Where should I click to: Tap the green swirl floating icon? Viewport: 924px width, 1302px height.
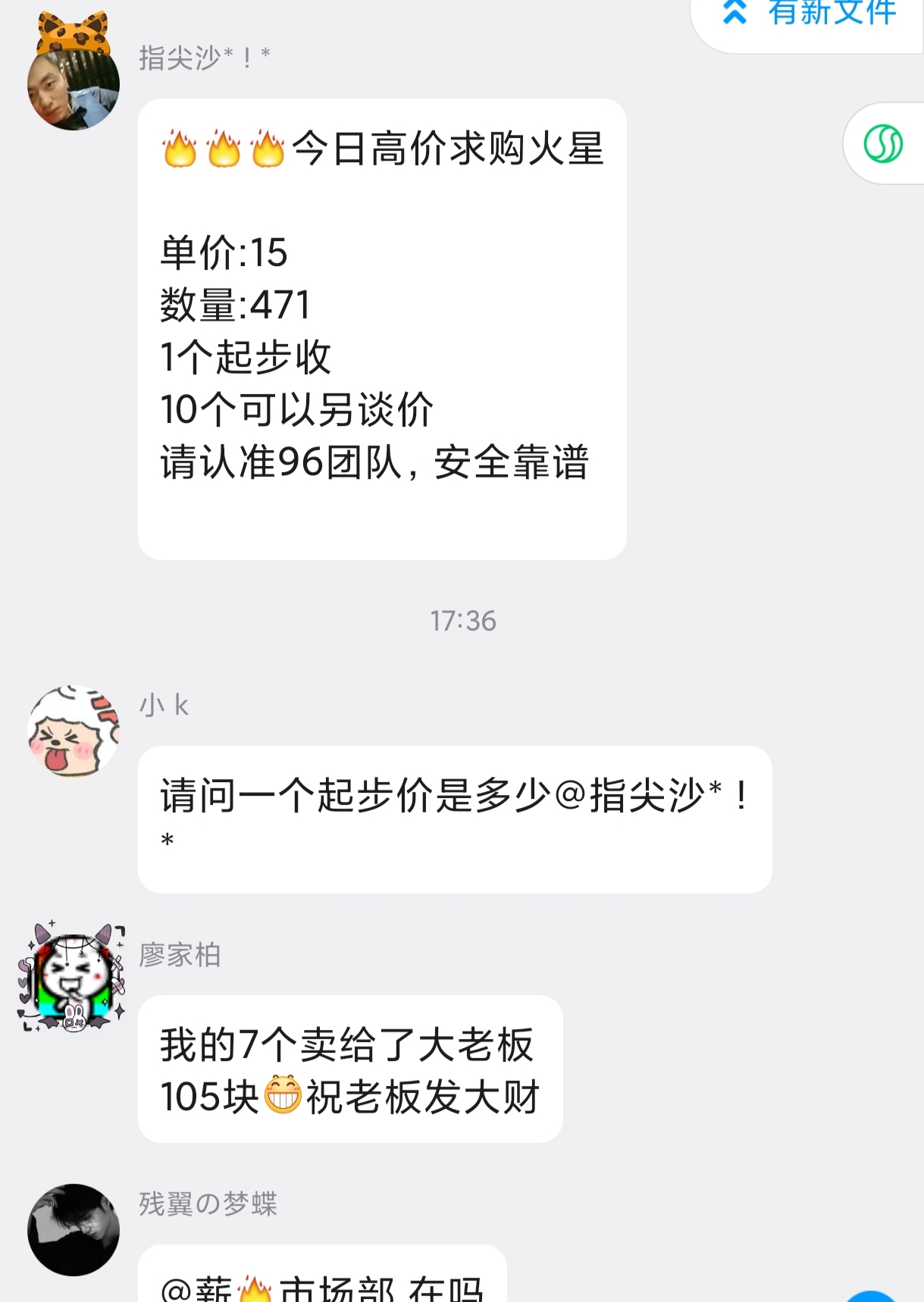pos(884,144)
